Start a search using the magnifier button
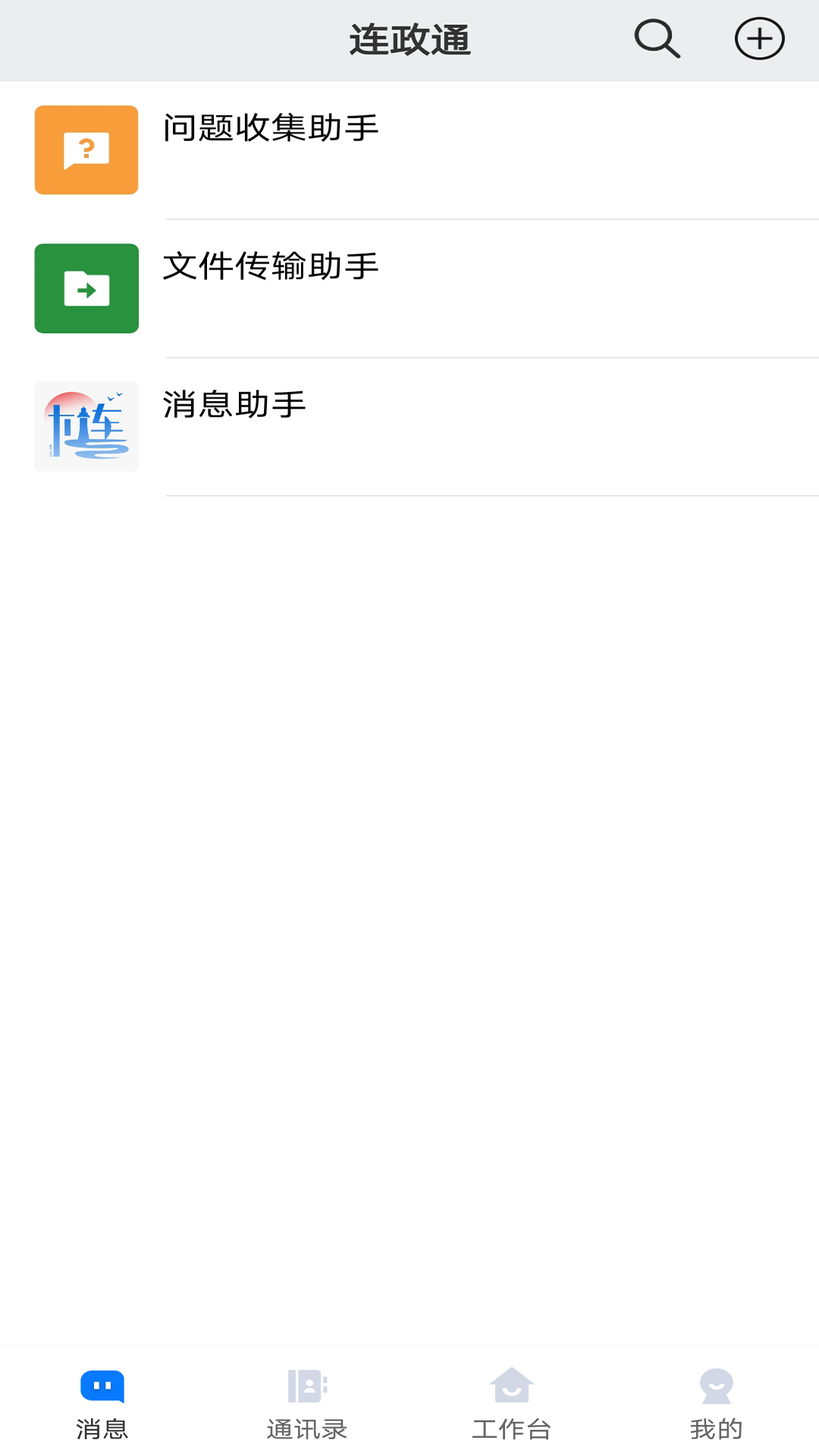The width and height of the screenshot is (819, 1456). [x=655, y=37]
